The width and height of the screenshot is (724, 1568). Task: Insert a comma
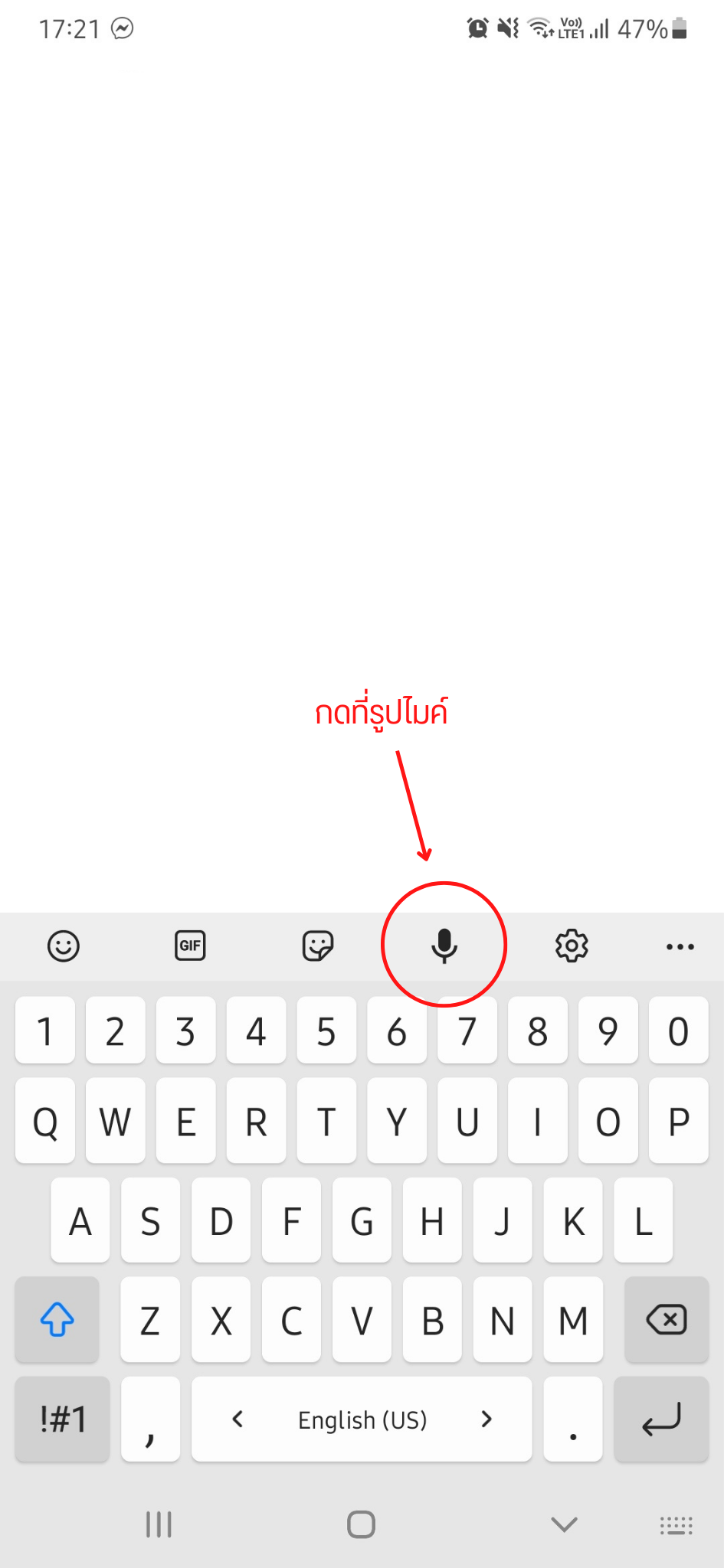150,1419
